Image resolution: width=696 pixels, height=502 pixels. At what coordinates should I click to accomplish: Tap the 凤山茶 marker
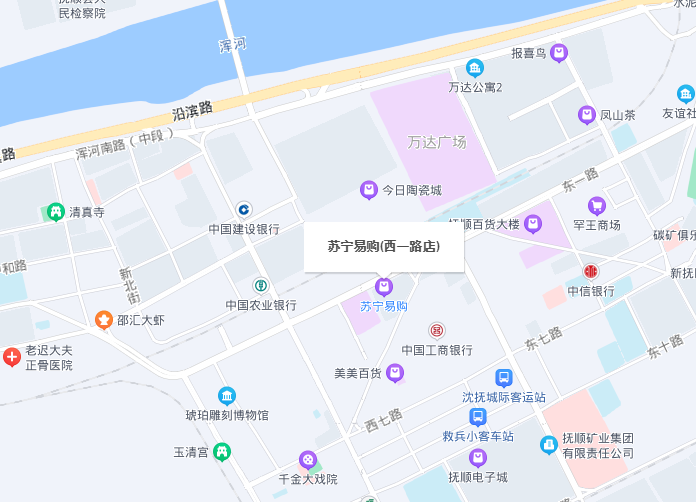[587, 115]
